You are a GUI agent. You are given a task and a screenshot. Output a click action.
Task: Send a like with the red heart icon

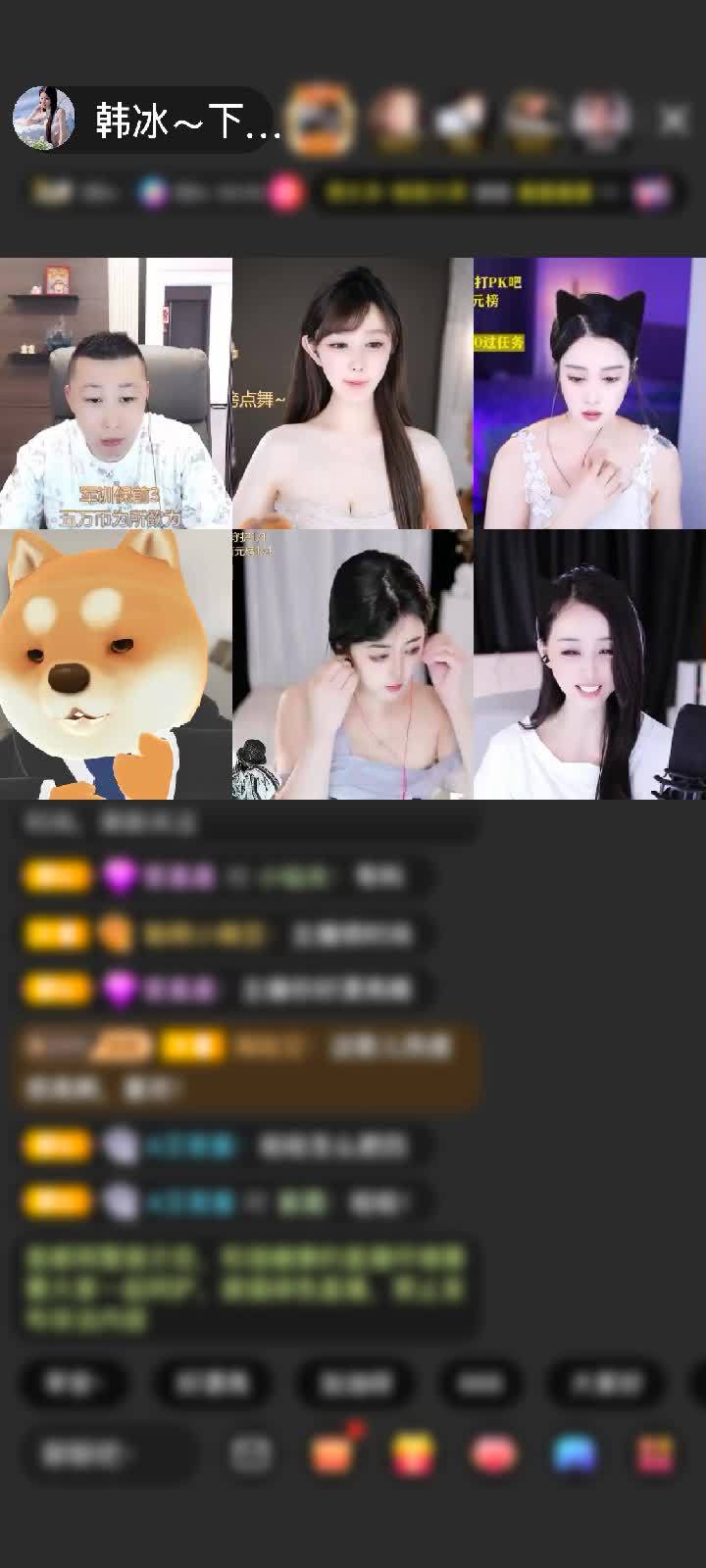pos(494,1454)
